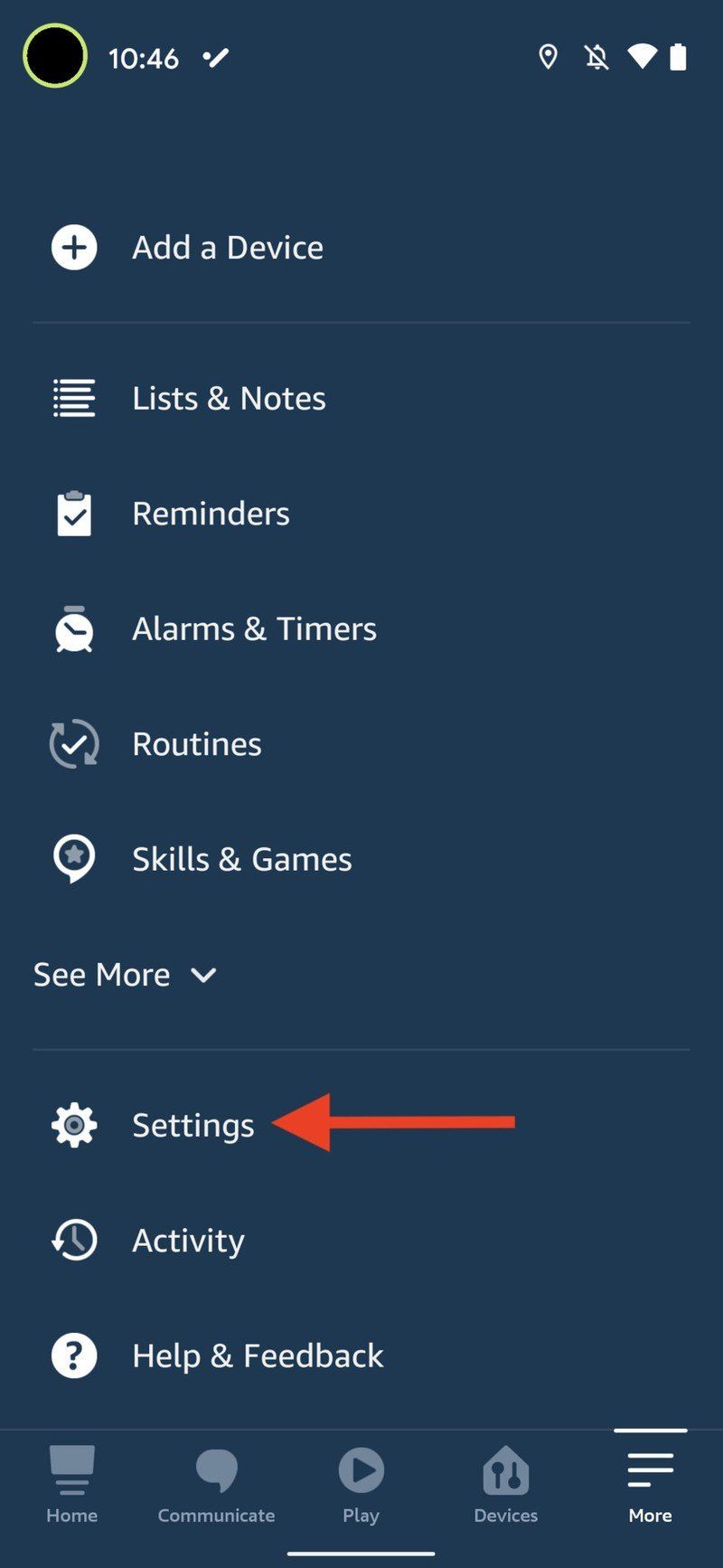Switch to the Home tab
Screen dimensions: 723x1568
pos(71,1485)
